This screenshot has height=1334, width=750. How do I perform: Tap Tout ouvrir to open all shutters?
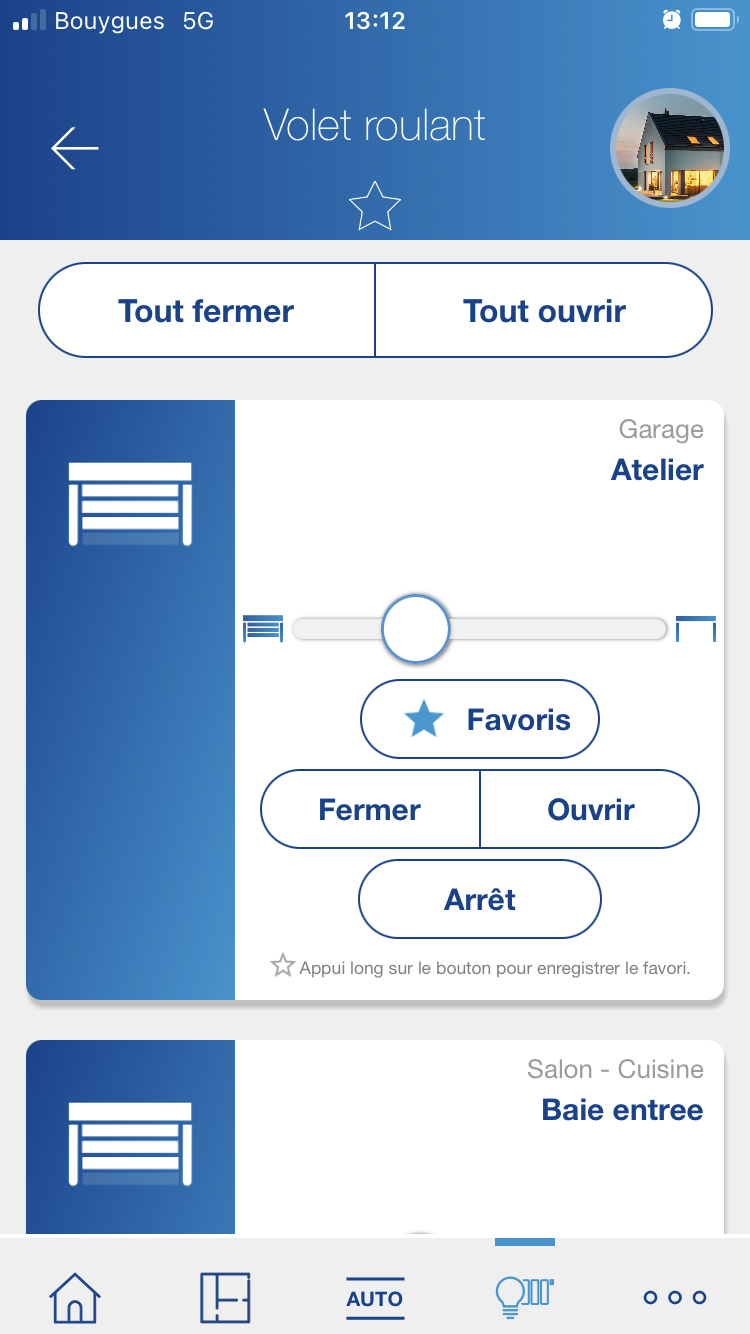(x=544, y=311)
